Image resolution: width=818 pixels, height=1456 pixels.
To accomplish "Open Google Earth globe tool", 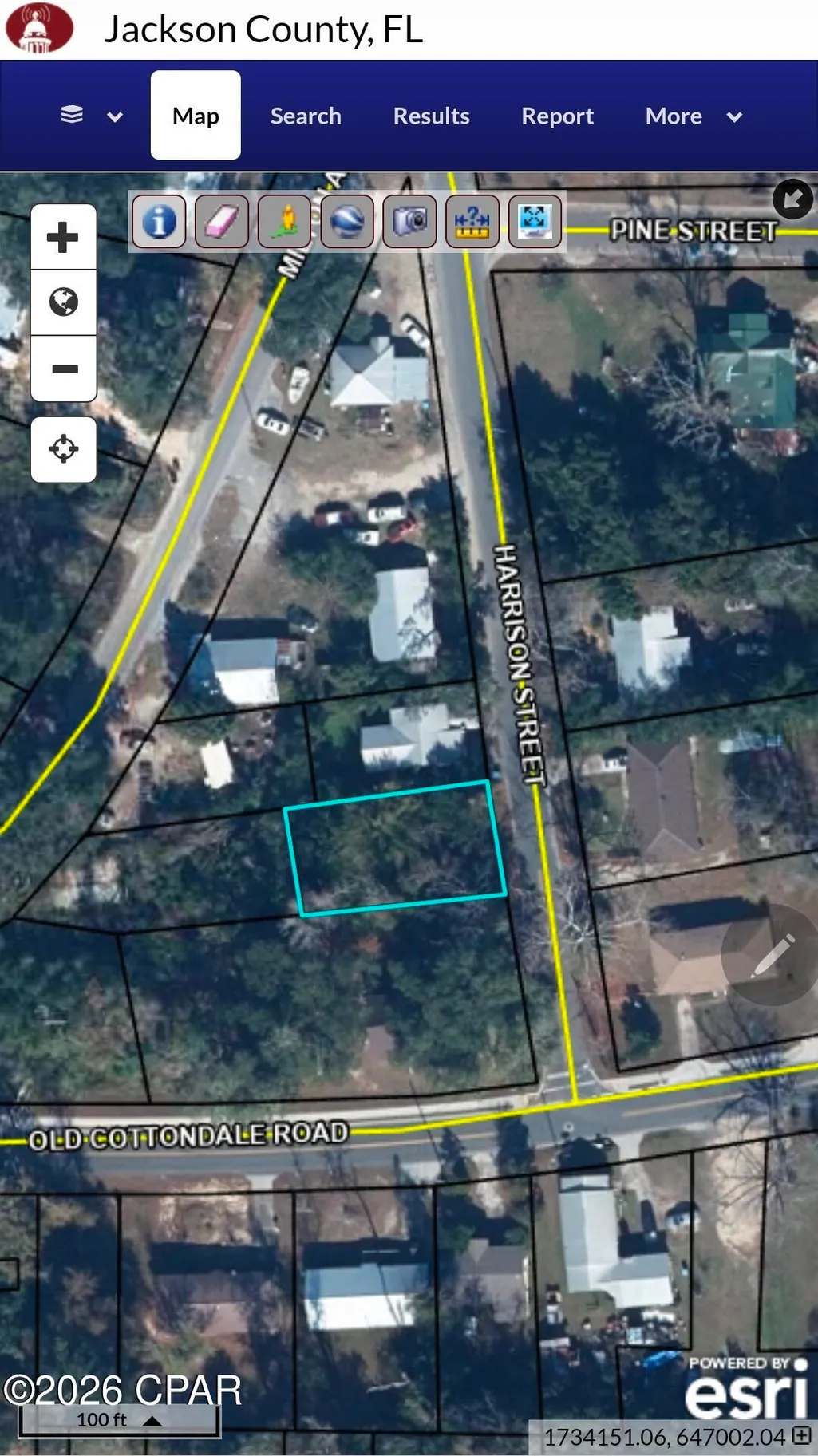I will point(347,221).
